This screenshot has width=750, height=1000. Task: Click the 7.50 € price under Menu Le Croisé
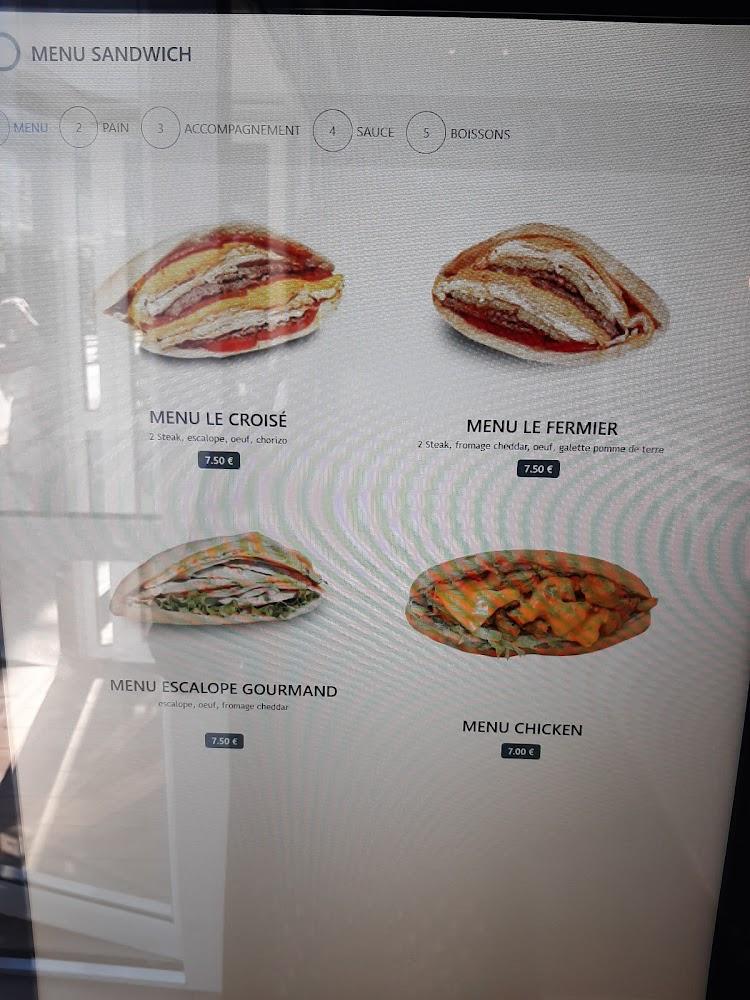(218, 461)
